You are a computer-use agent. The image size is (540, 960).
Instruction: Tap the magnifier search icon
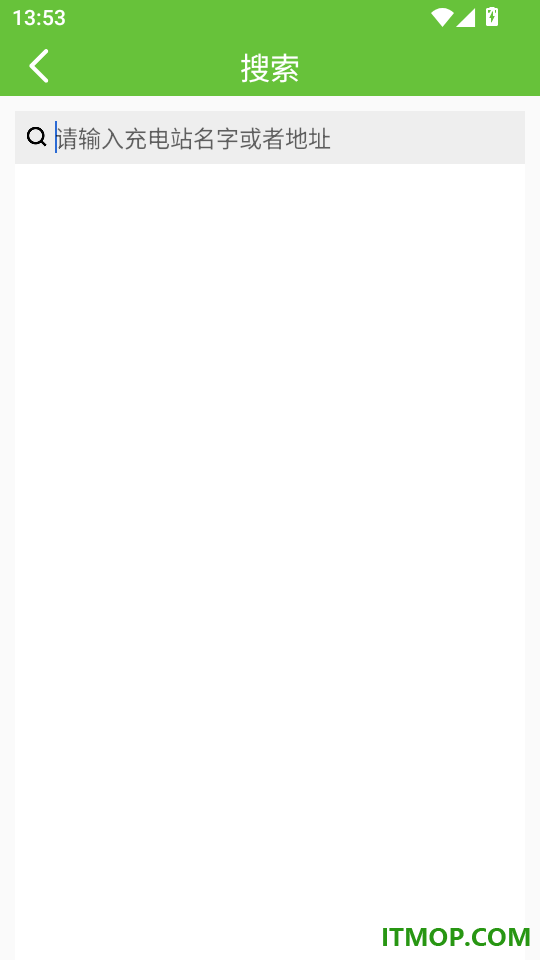37,137
